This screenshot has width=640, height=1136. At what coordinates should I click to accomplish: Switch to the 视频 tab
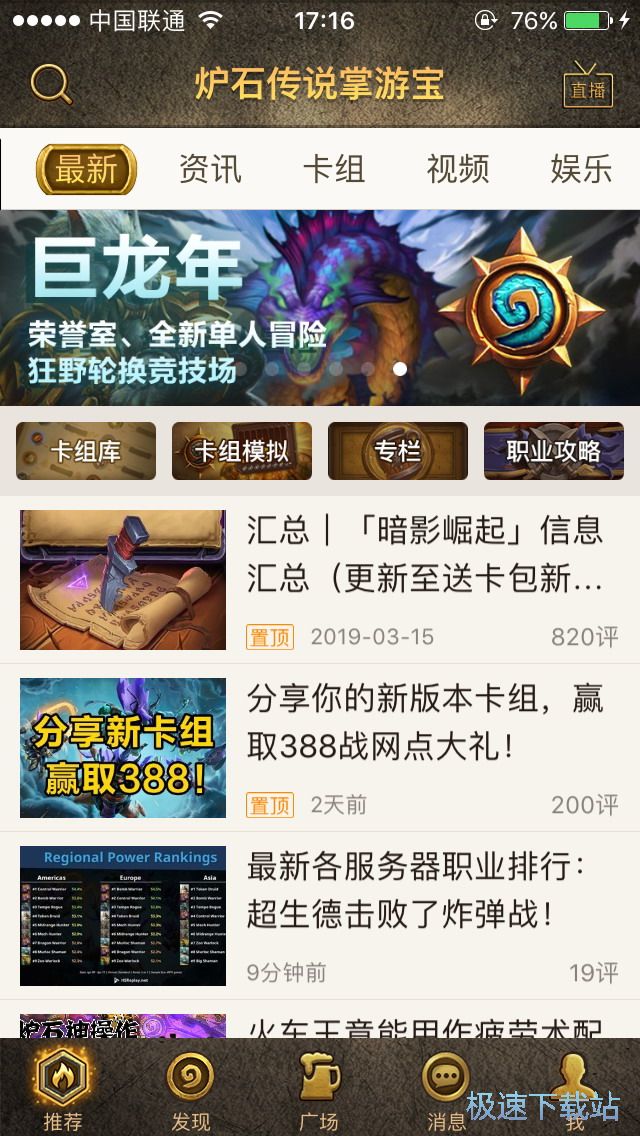(x=458, y=169)
